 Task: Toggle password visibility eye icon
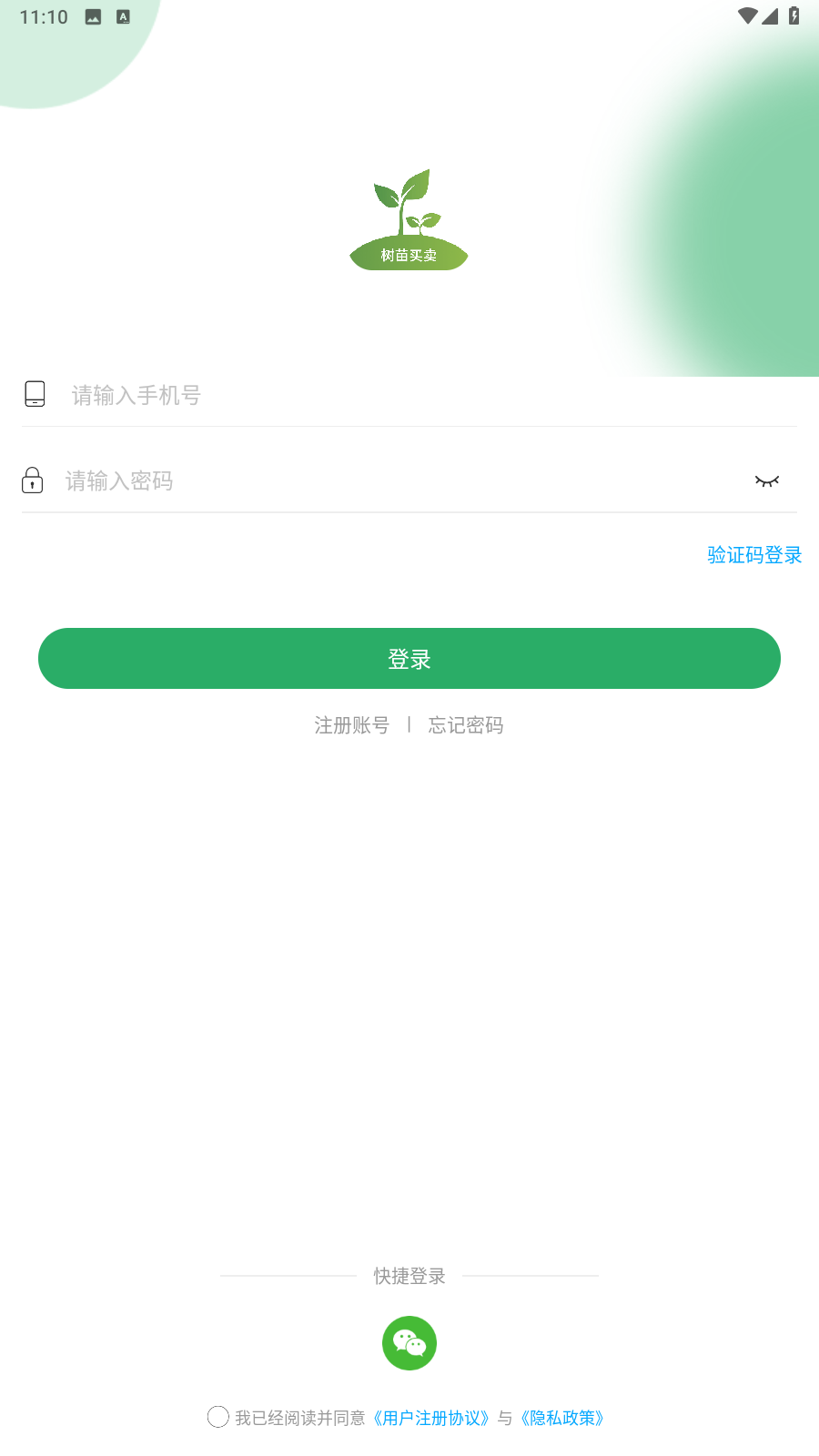point(767,480)
